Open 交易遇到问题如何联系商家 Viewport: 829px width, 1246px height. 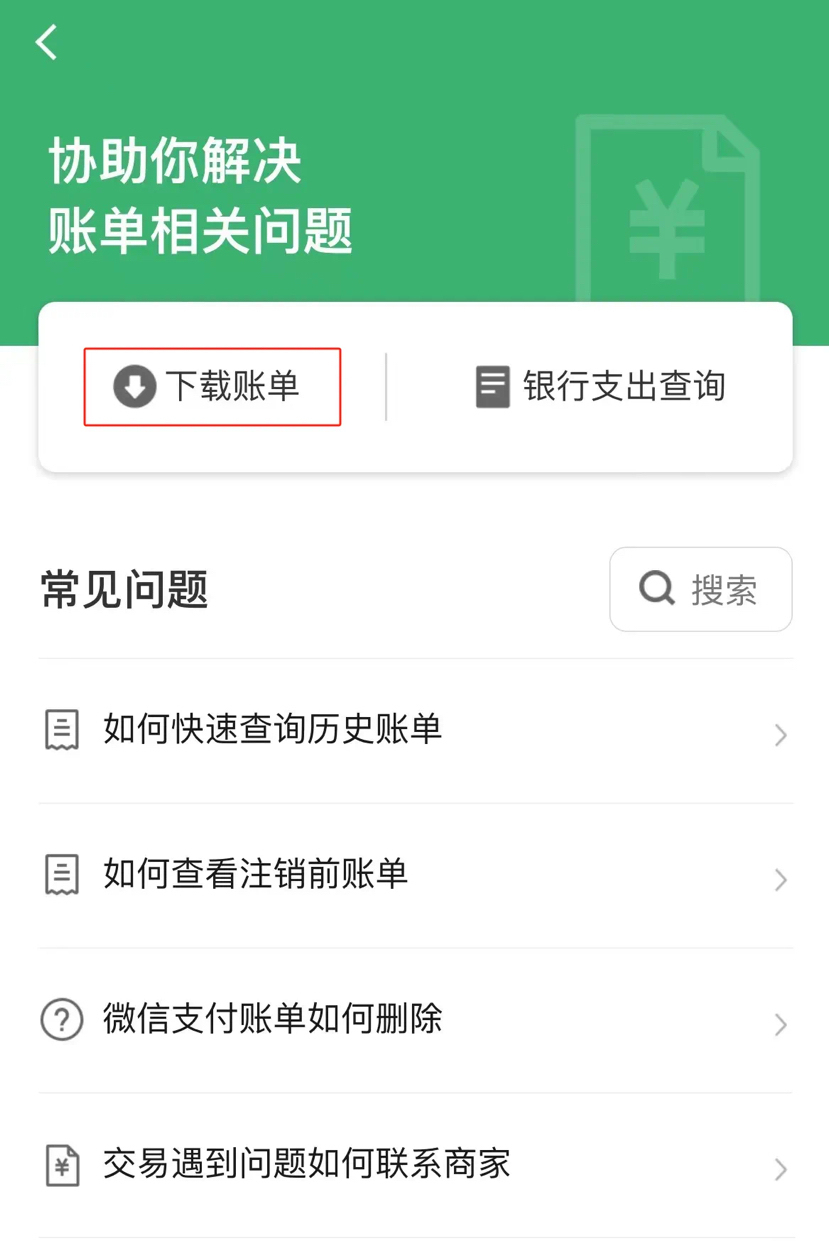pyautogui.click(x=414, y=1165)
